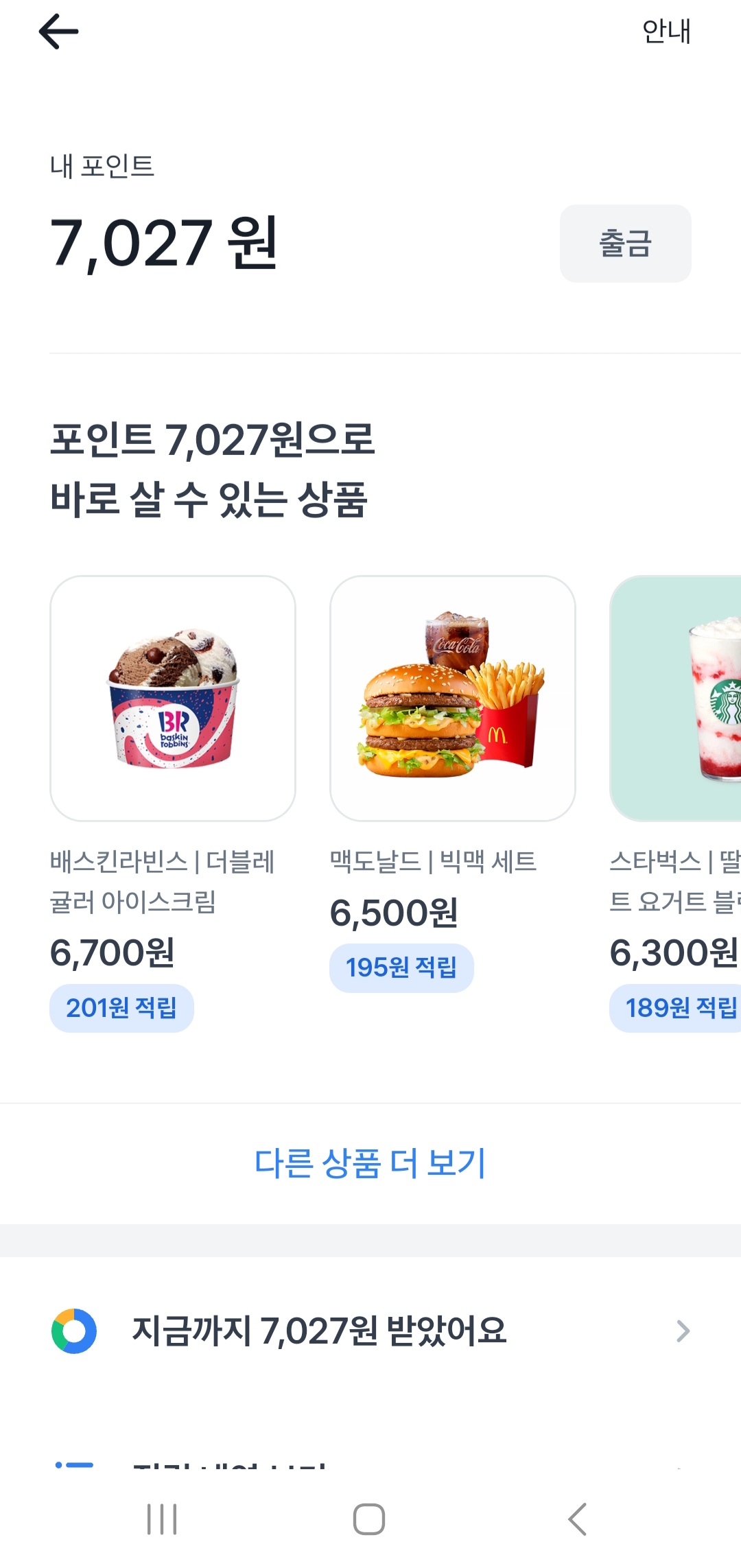Screen dimensions: 741x1568
Task: Tap 다른 상품 더 보기 to see more products
Action: point(370,1163)
